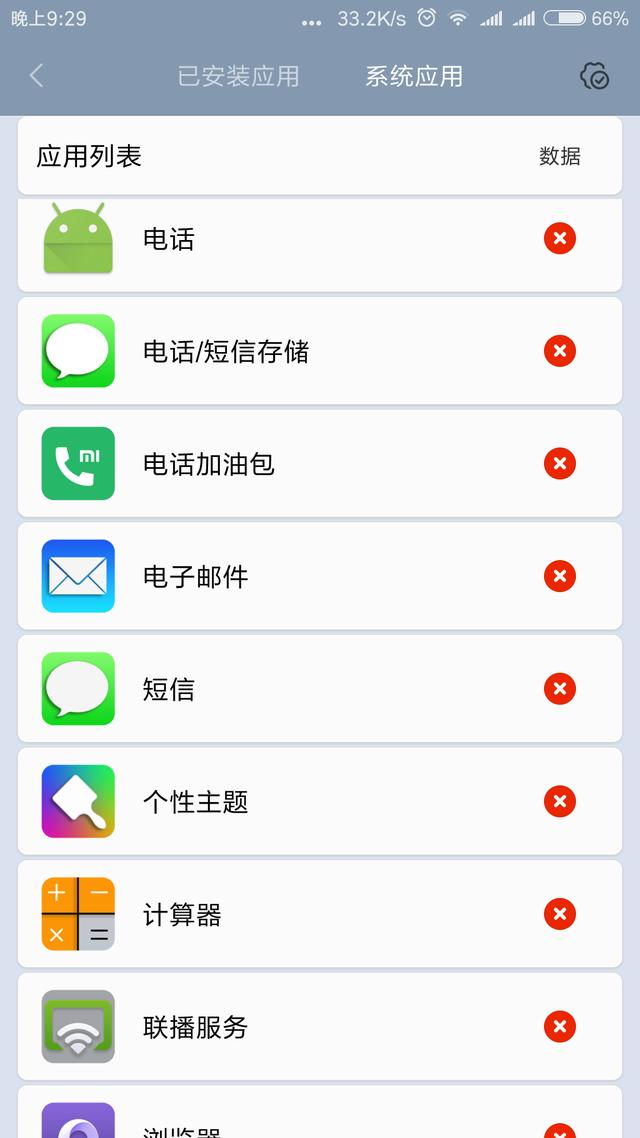Switch to the 系统应用 tab
The height and width of the screenshot is (1138, 640).
[x=413, y=76]
